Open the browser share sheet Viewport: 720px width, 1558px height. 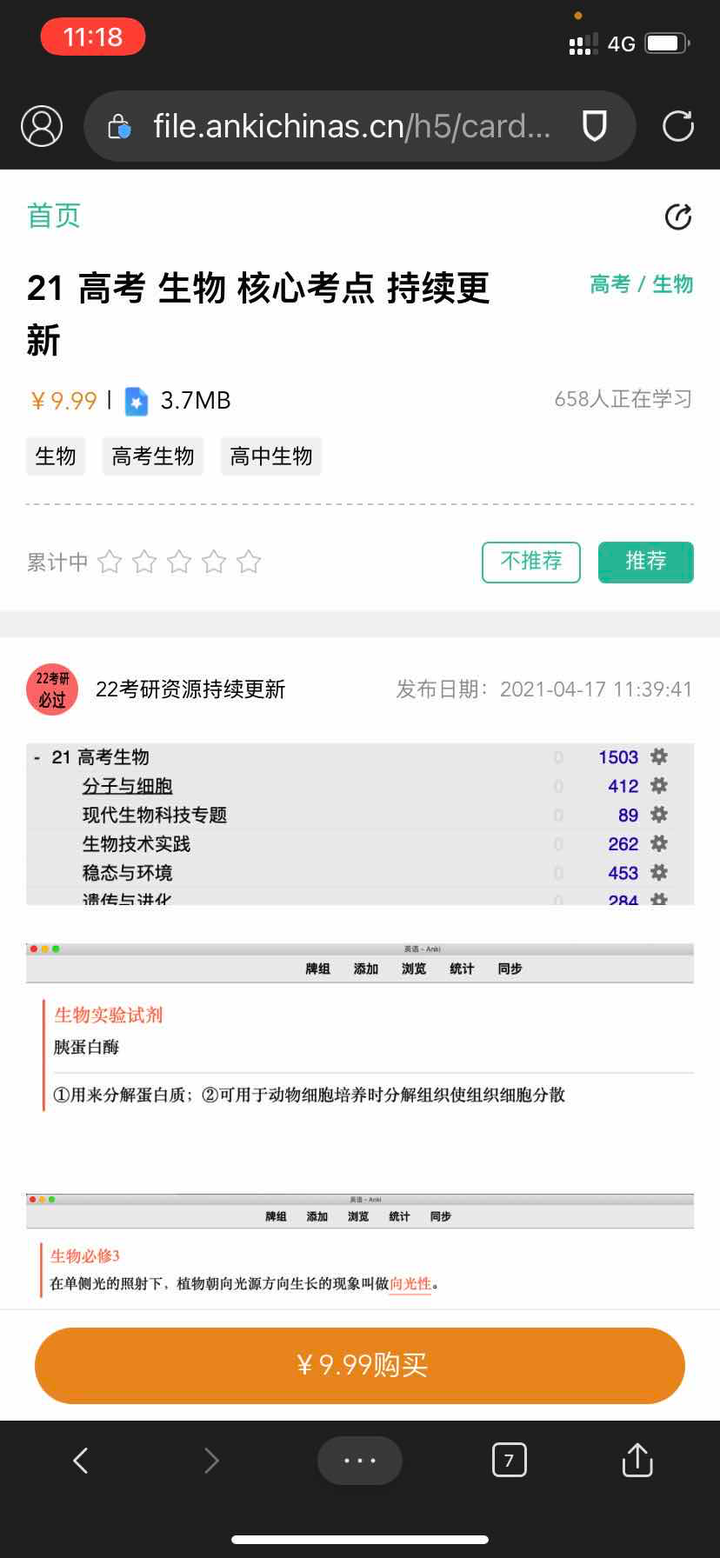tap(637, 1461)
